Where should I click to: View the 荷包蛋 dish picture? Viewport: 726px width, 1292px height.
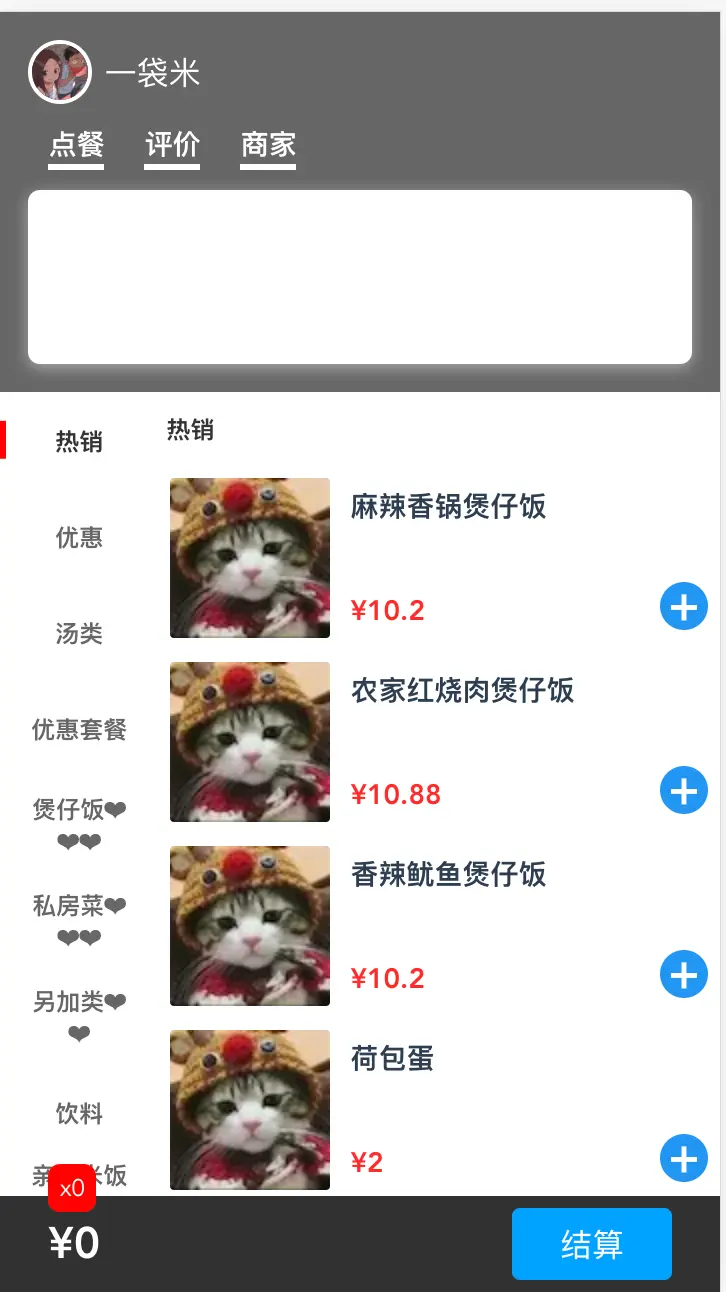pyautogui.click(x=250, y=1110)
